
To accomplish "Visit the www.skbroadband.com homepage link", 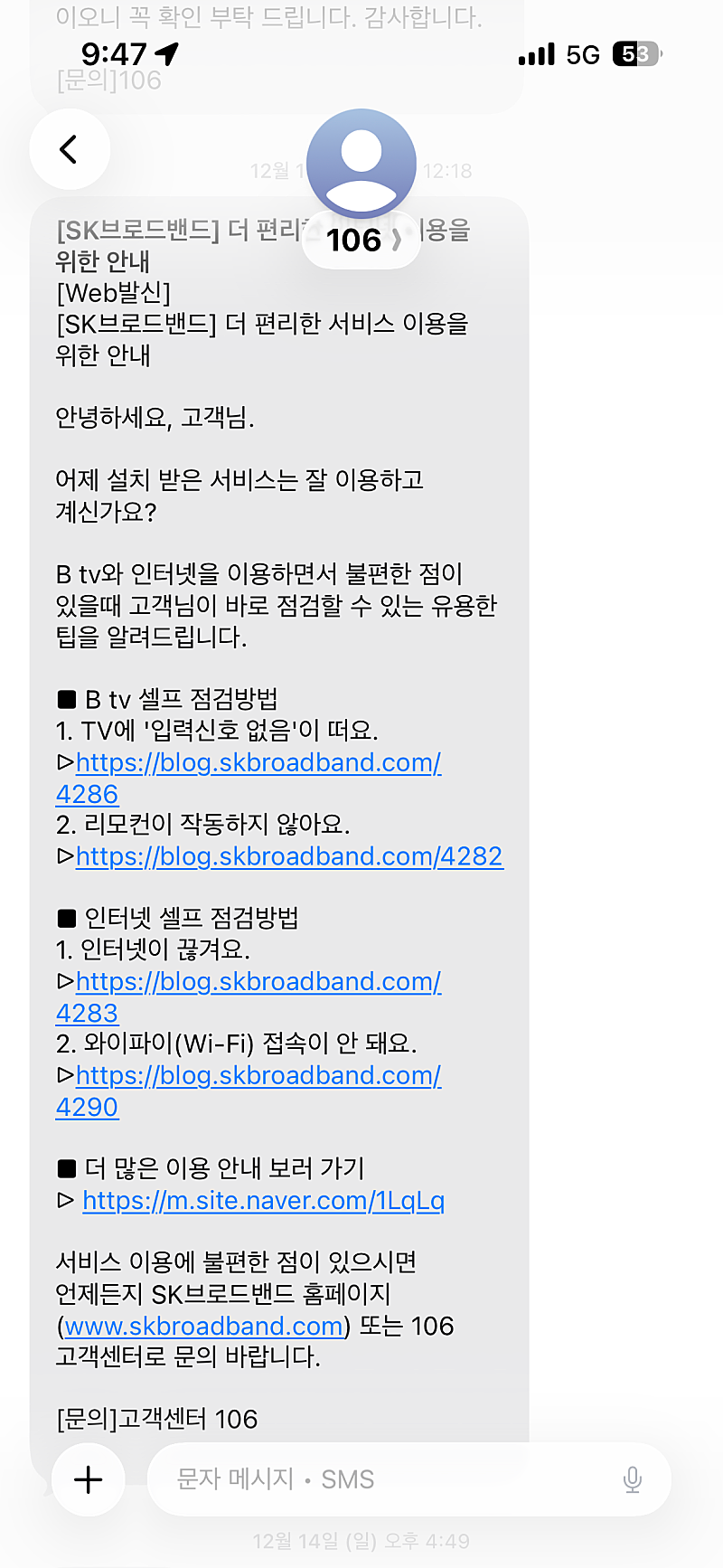I will [x=204, y=1327].
